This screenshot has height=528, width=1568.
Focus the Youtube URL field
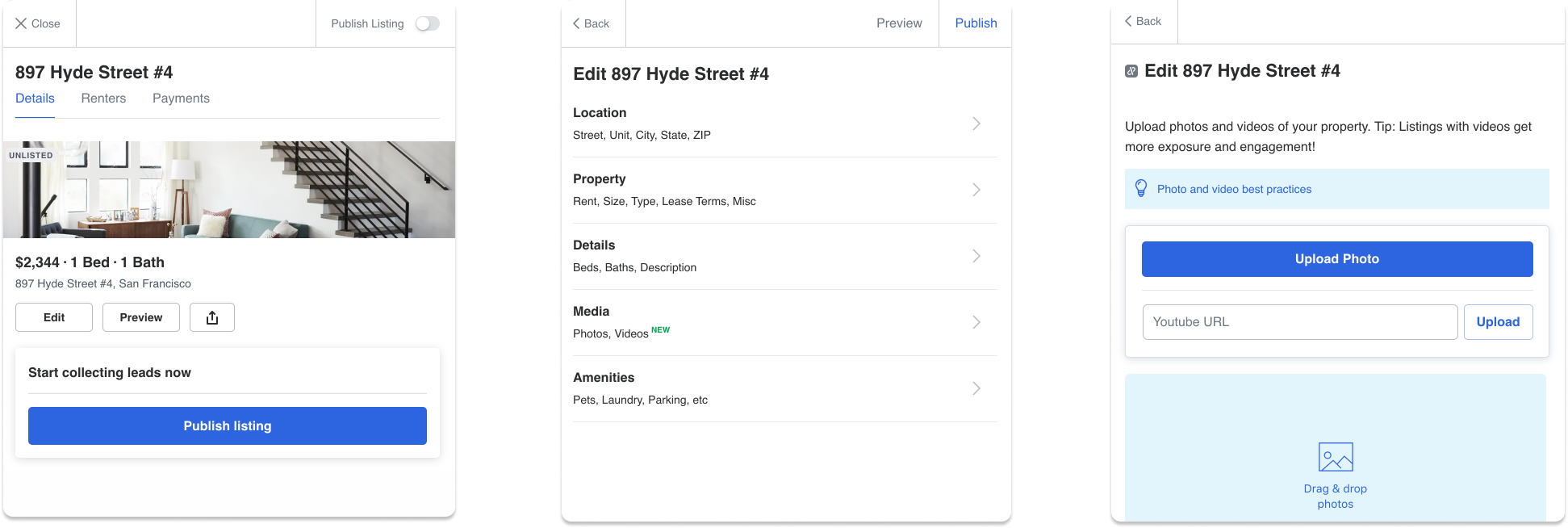pyautogui.click(x=1300, y=322)
